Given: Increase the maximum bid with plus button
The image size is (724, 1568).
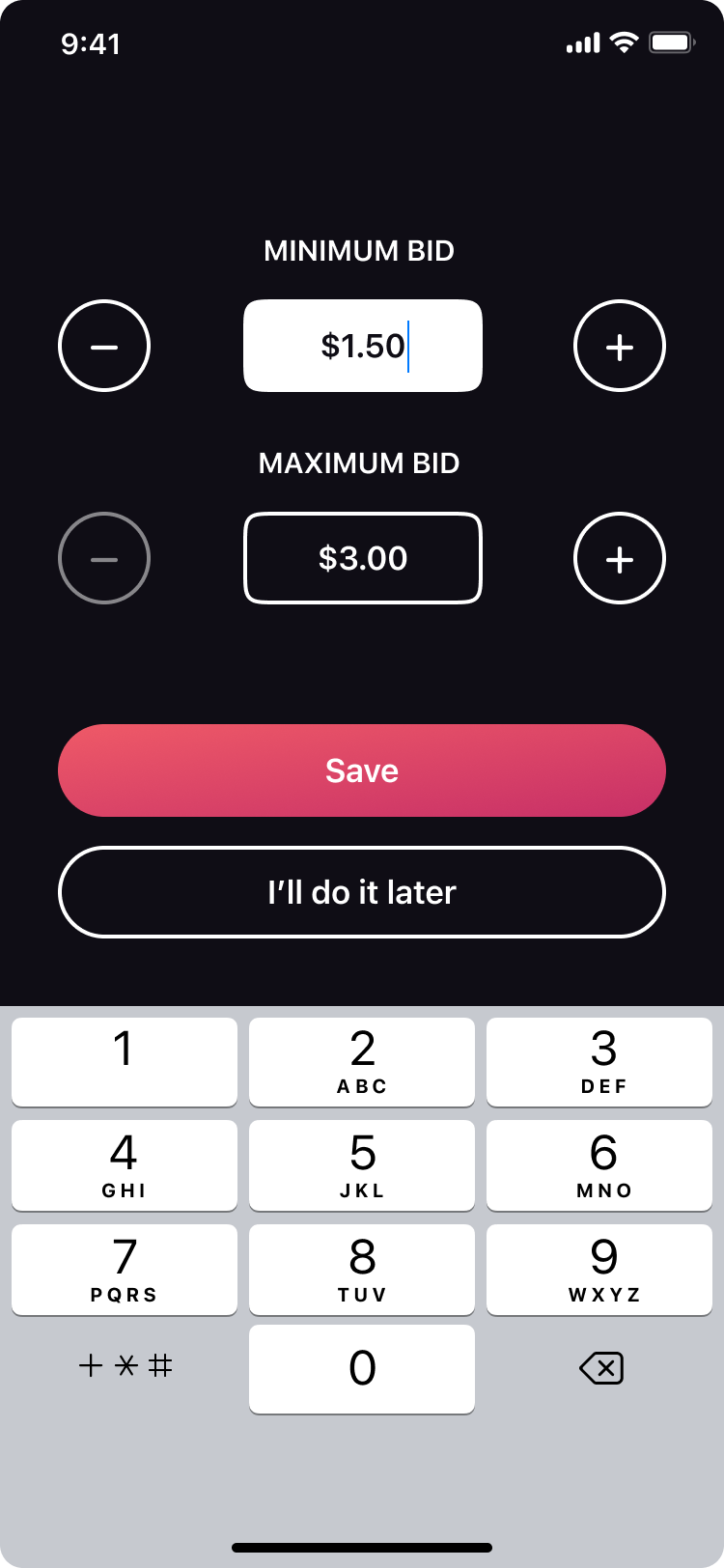Looking at the screenshot, I should [x=620, y=558].
